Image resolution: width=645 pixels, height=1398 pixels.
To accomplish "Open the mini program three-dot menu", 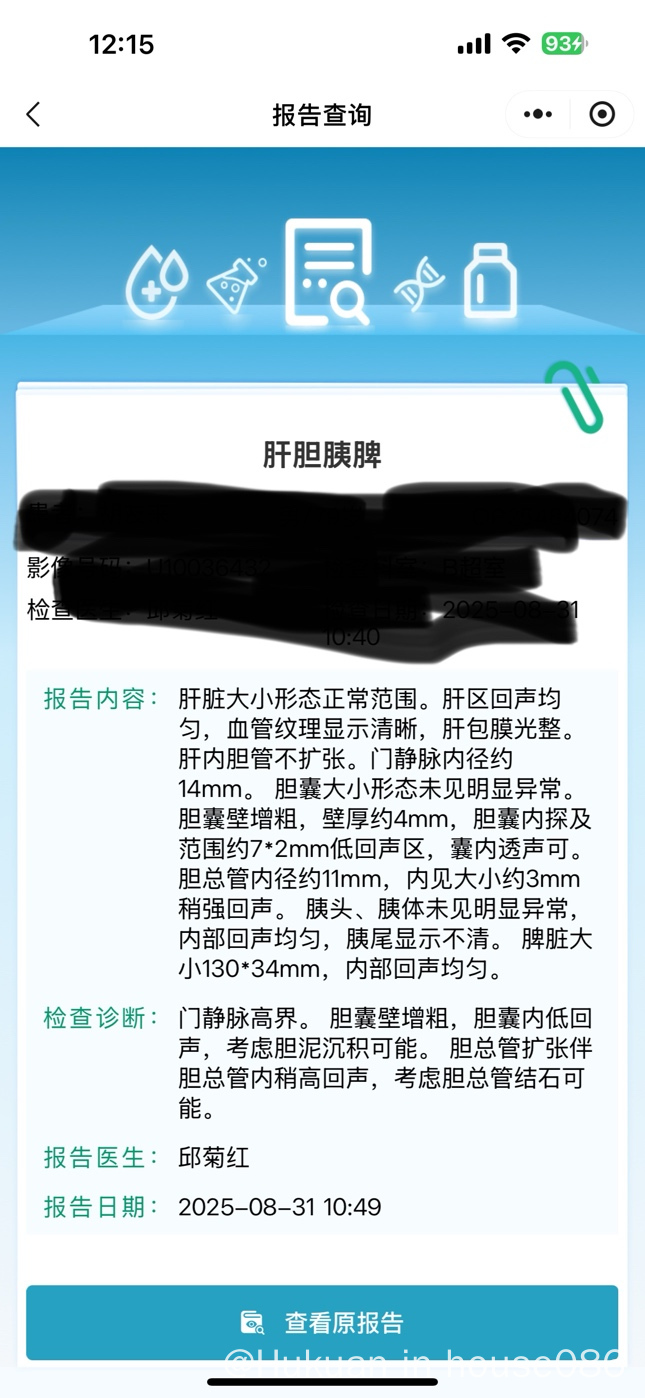I will (538, 115).
